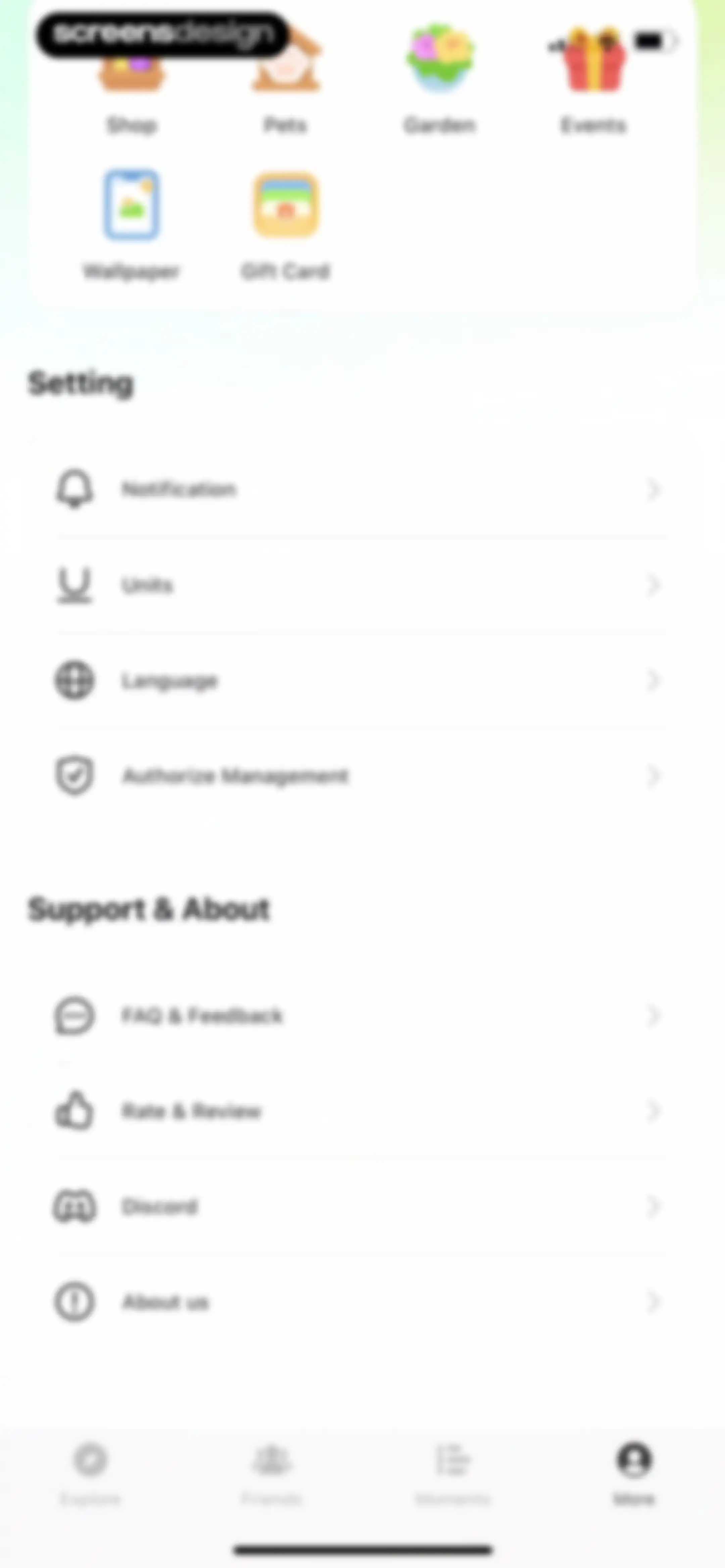Open FAQ & Feedback

click(x=361, y=1015)
